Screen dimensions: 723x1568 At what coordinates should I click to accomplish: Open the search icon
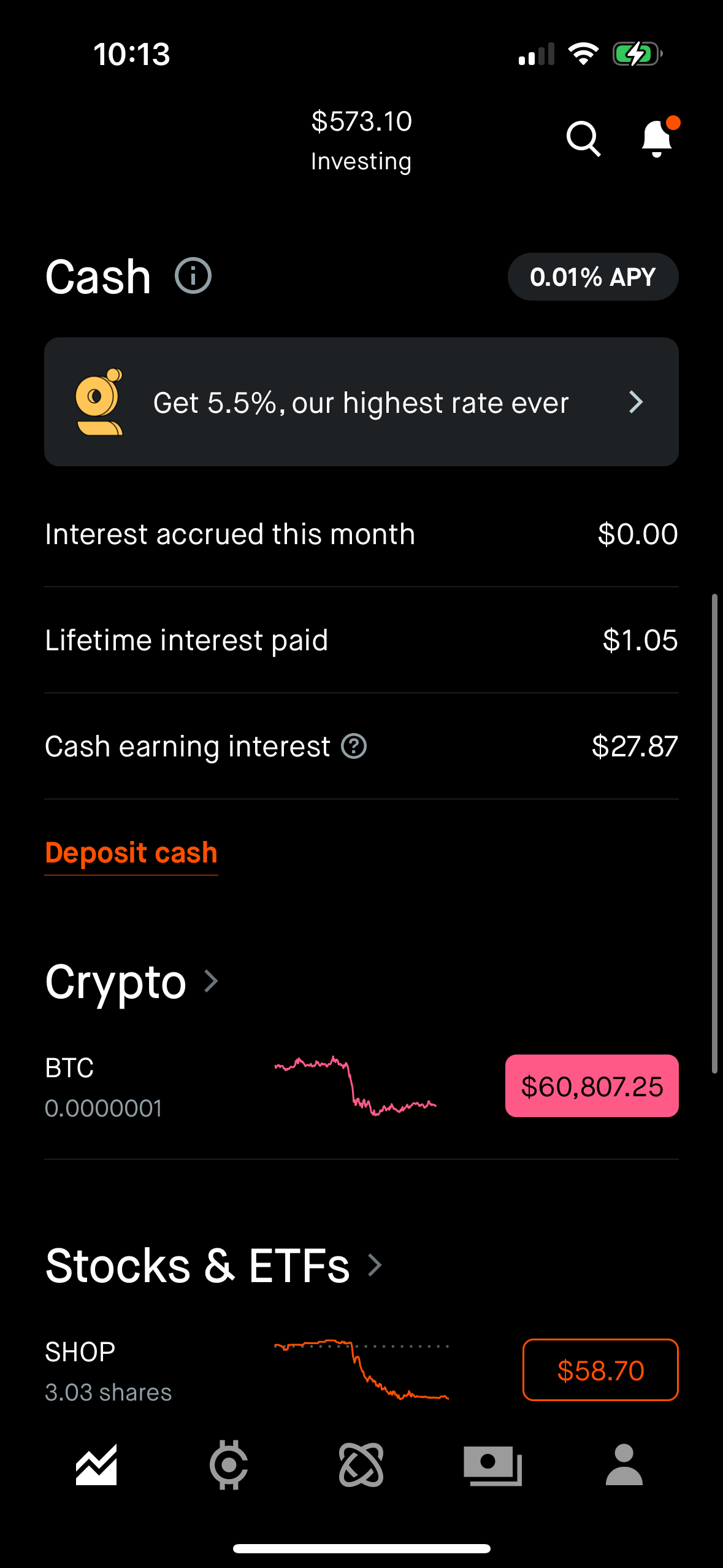[583, 139]
